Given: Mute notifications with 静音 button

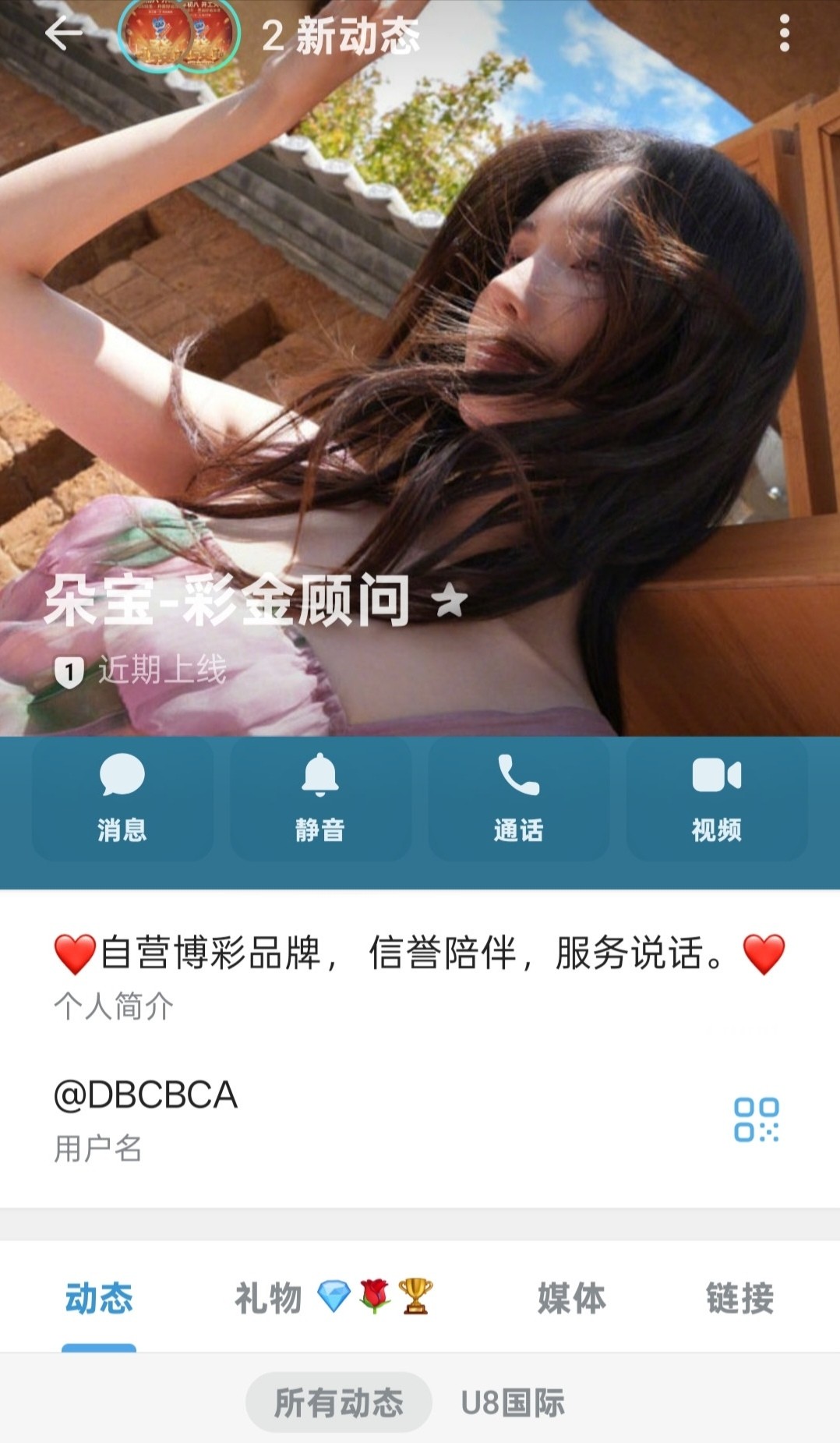Looking at the screenshot, I should tap(320, 798).
